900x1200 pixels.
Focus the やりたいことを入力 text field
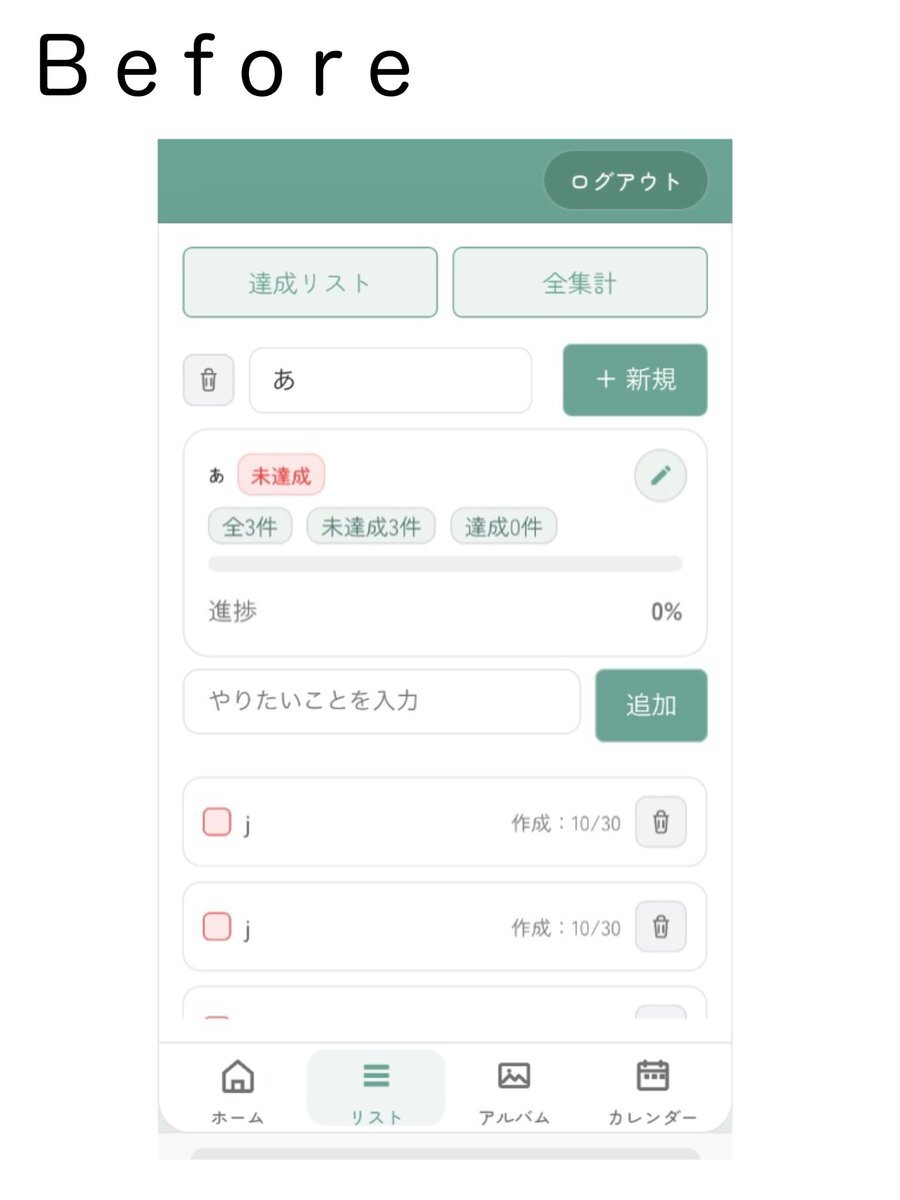pos(381,701)
